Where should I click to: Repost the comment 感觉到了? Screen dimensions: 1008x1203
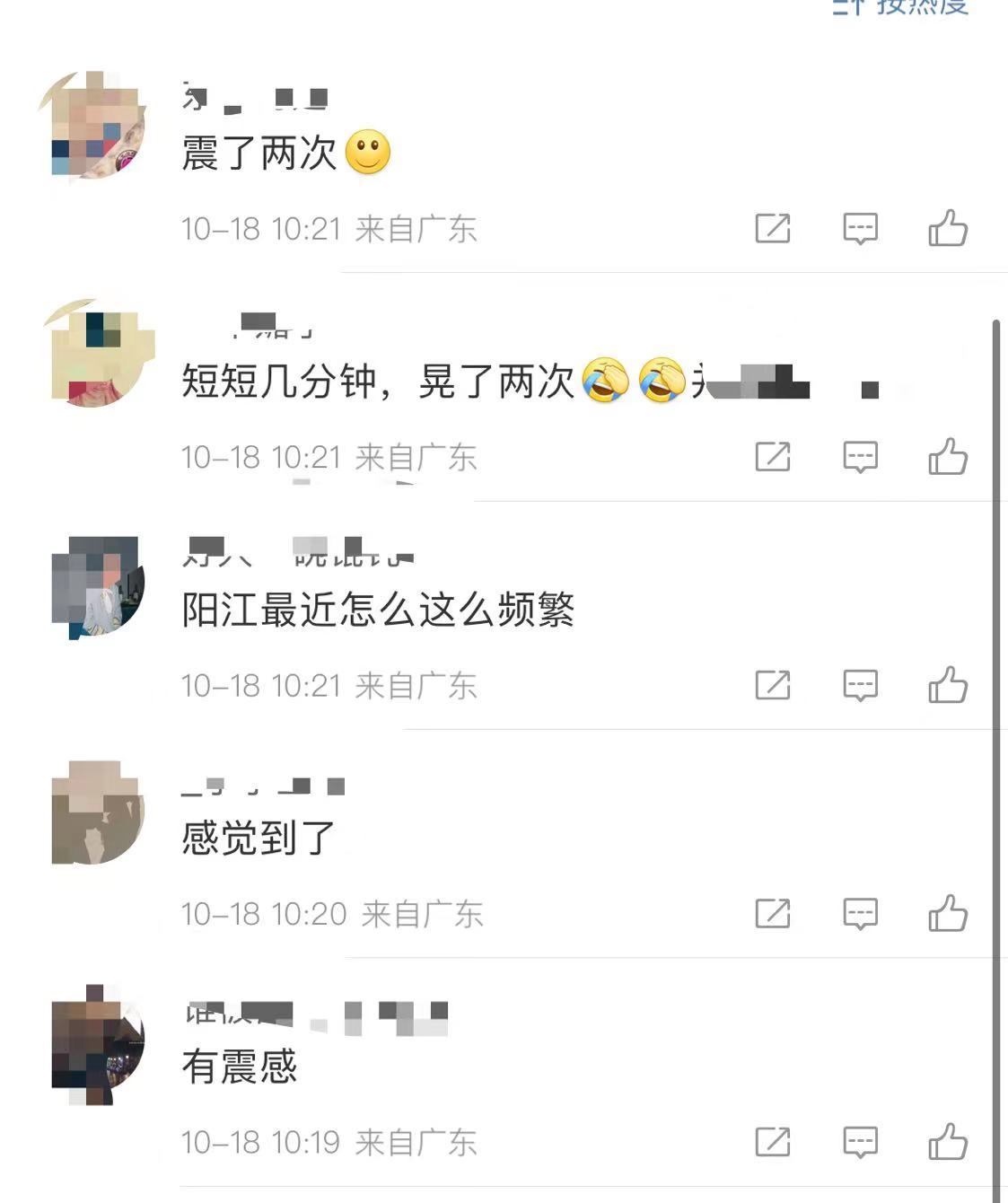click(x=772, y=913)
